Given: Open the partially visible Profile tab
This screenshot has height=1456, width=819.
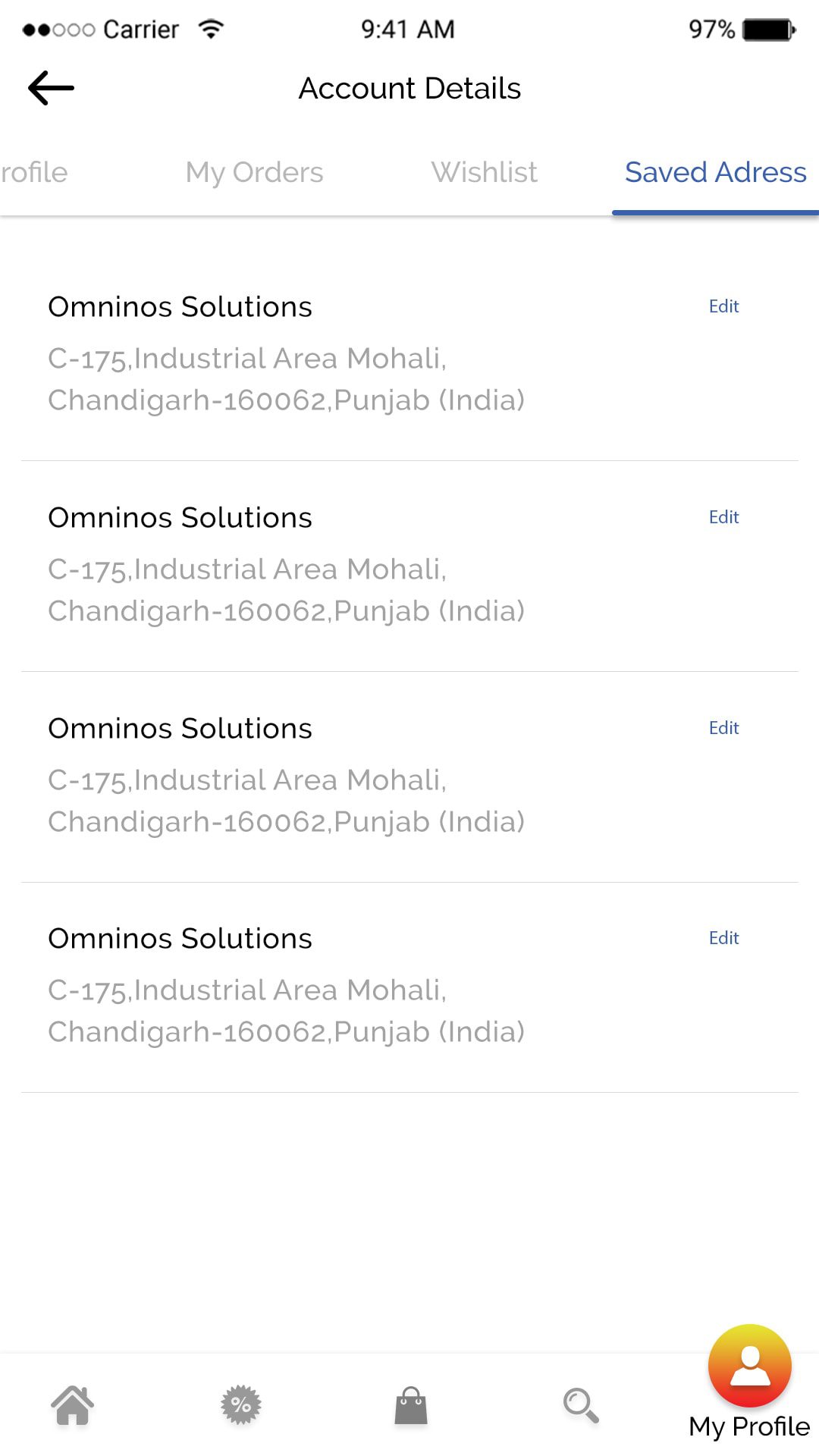Looking at the screenshot, I should point(34,172).
